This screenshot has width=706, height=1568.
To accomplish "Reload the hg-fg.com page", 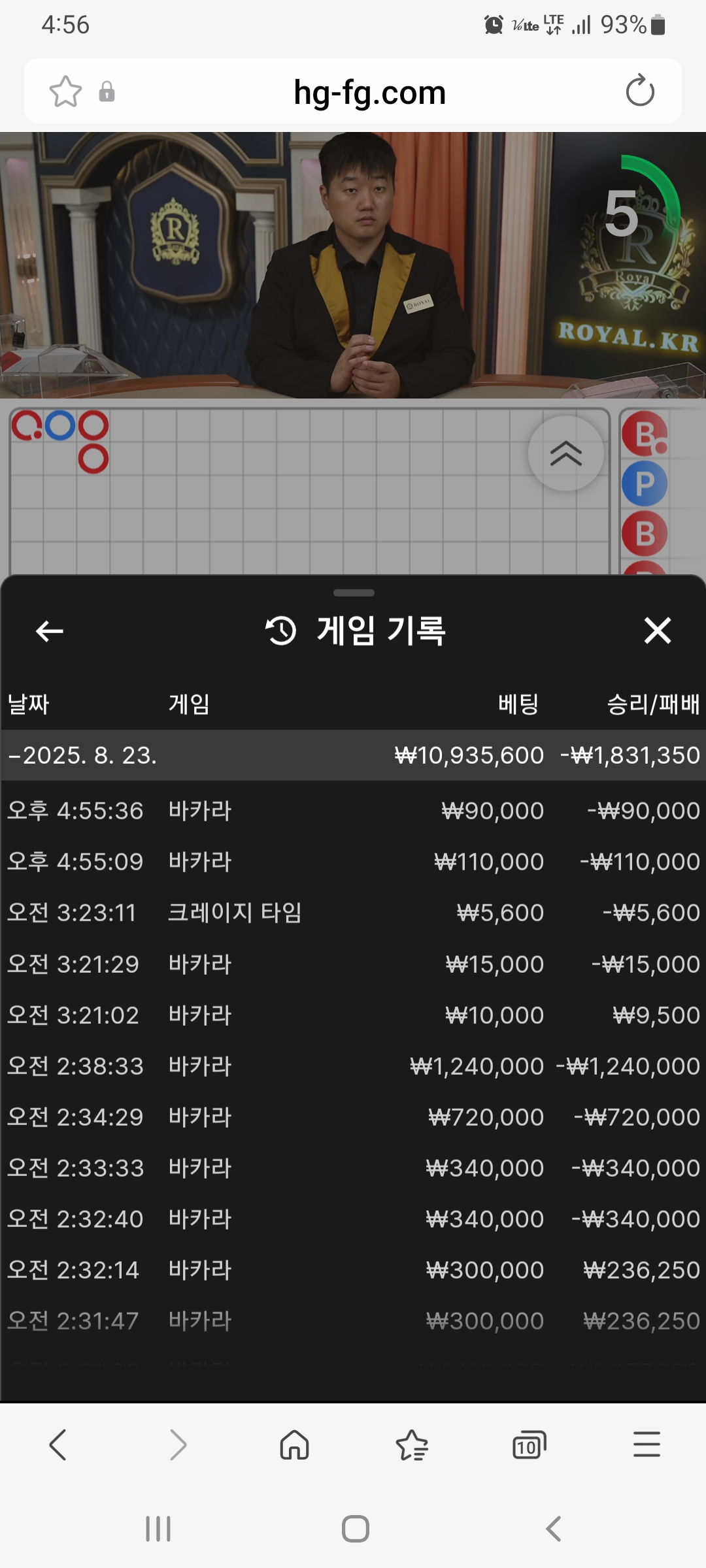I will (x=639, y=91).
